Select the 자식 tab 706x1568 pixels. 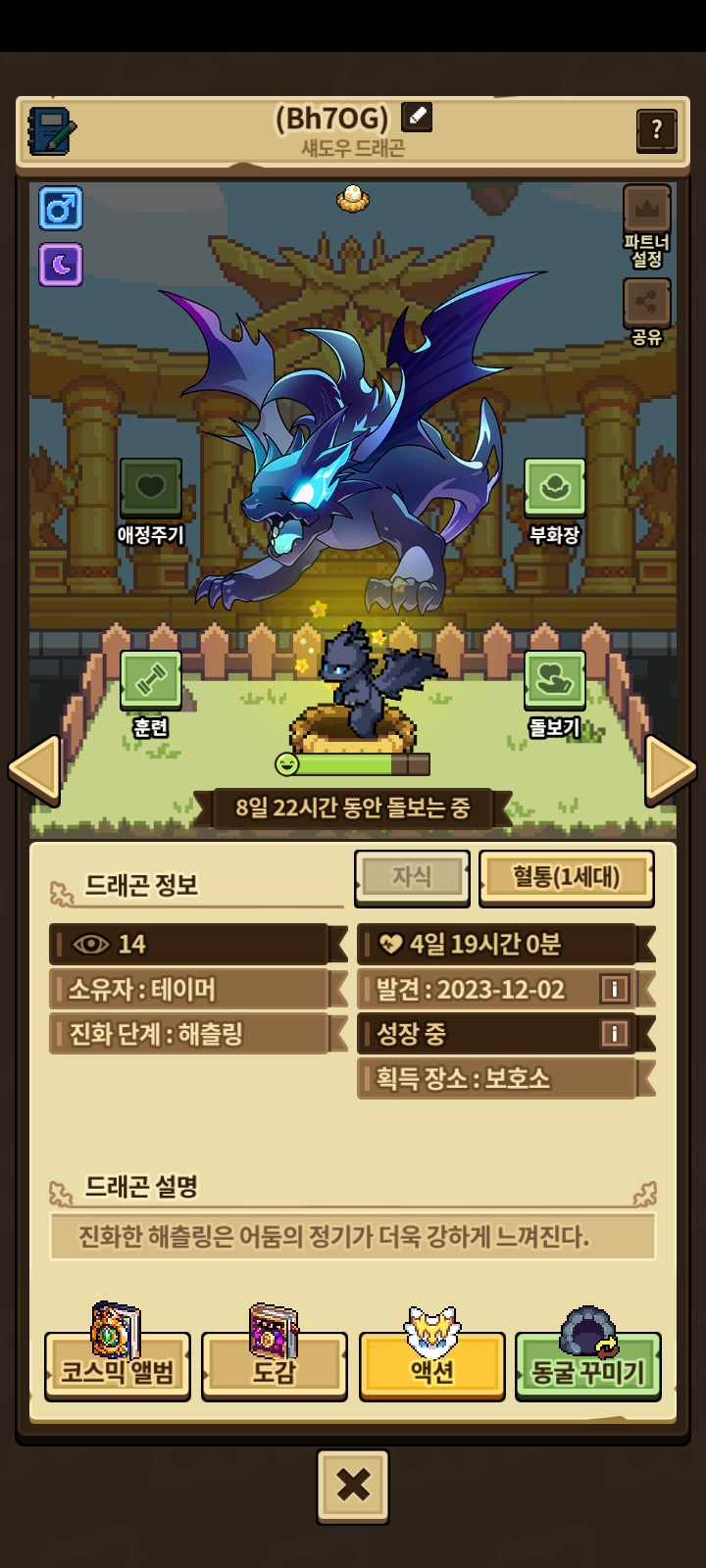[412, 876]
